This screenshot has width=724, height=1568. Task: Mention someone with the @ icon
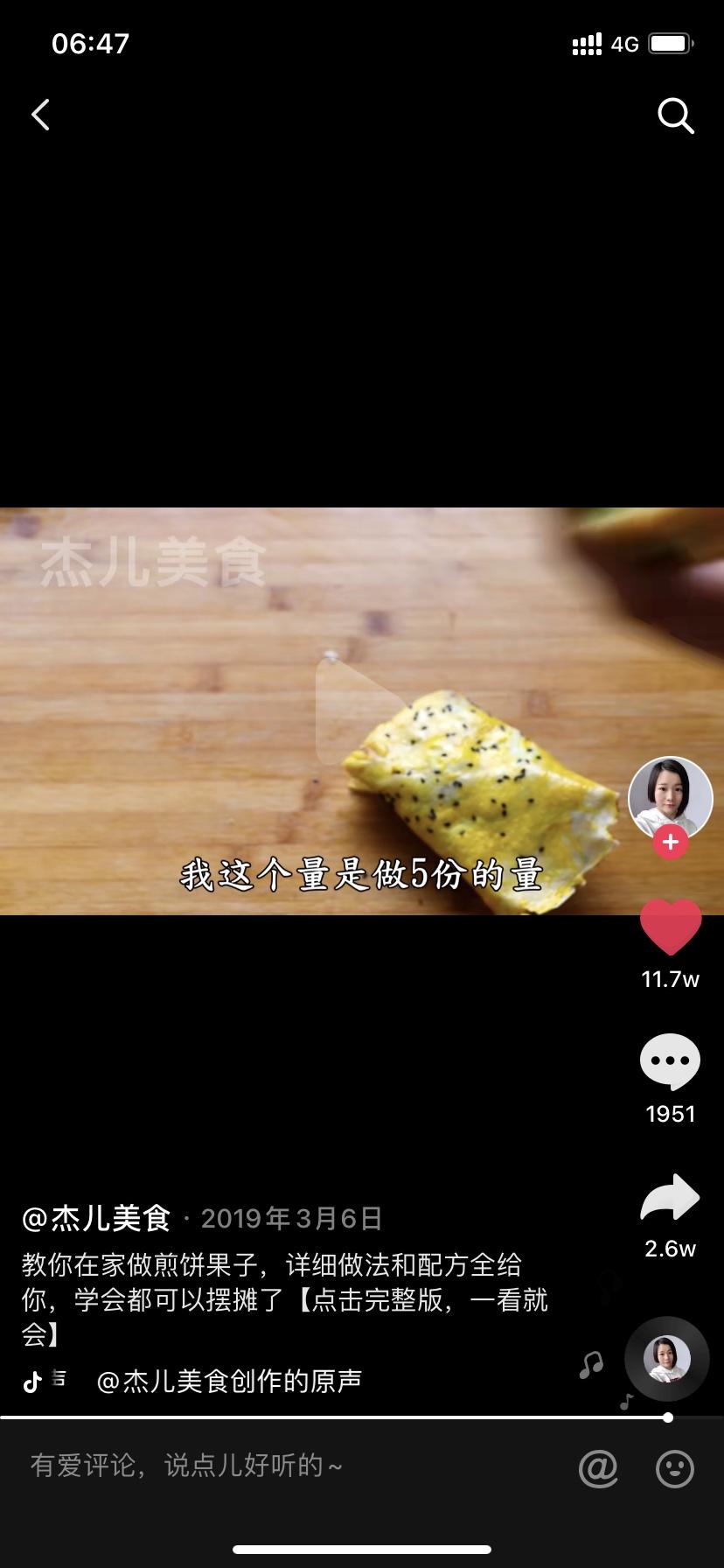pyautogui.click(x=598, y=1467)
